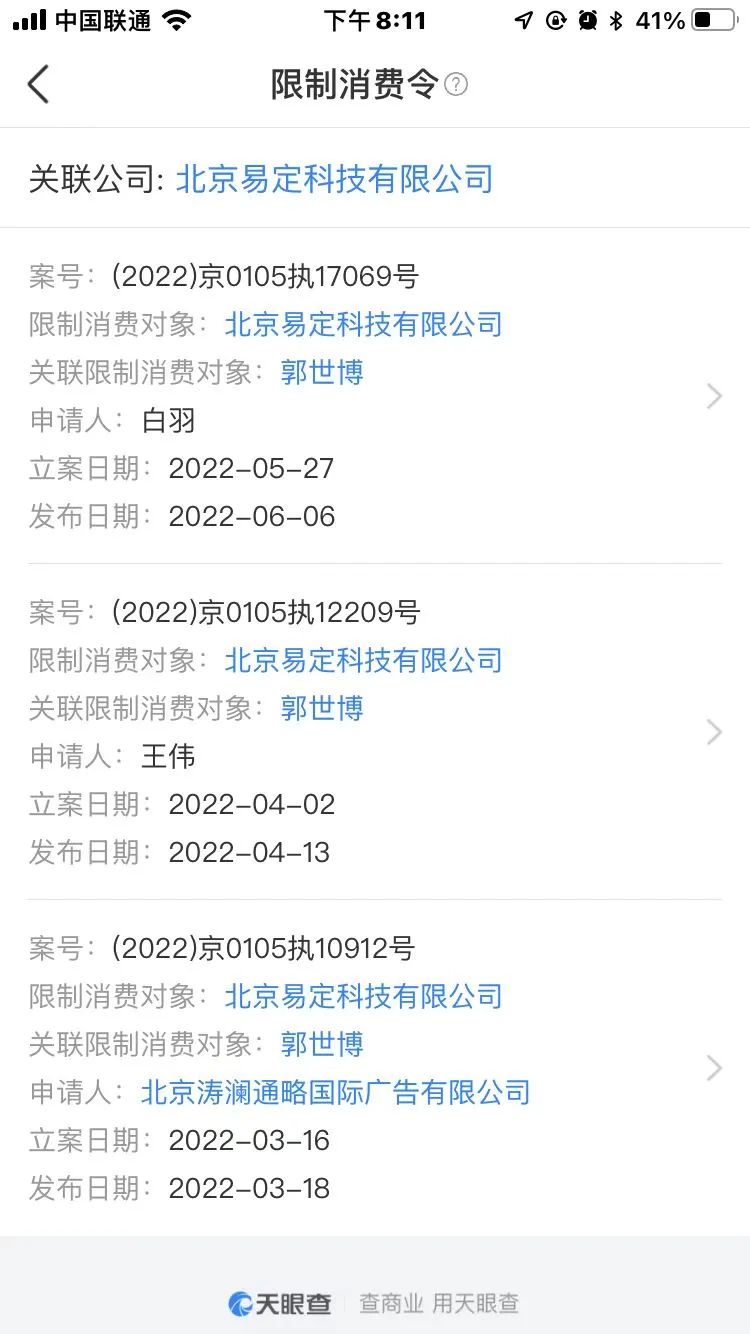Open the 关联公司 link 北京易定科技有限公司
750x1334 pixels.
pos(334,180)
